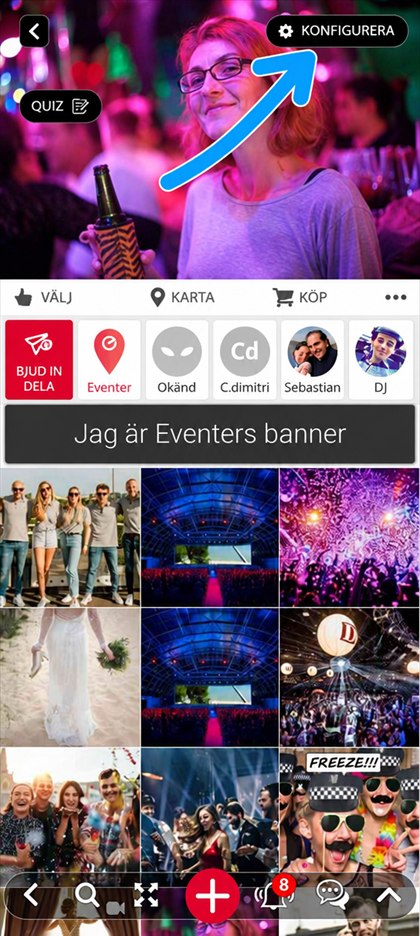The height and width of the screenshot is (936, 420).
Task: Open the three-dot more options menu
Action: pos(396,297)
